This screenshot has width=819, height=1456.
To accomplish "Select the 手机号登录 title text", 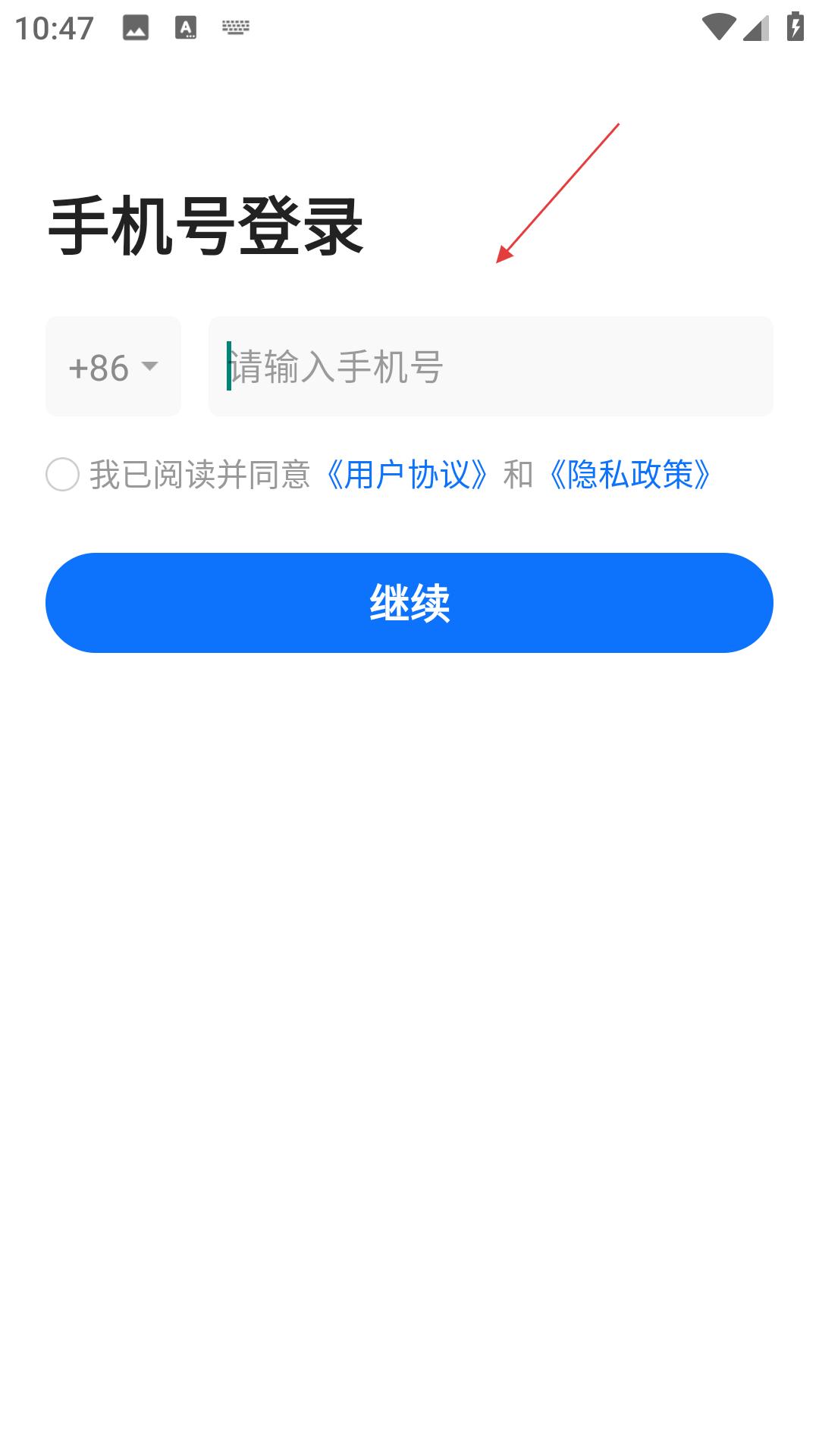I will pyautogui.click(x=206, y=225).
